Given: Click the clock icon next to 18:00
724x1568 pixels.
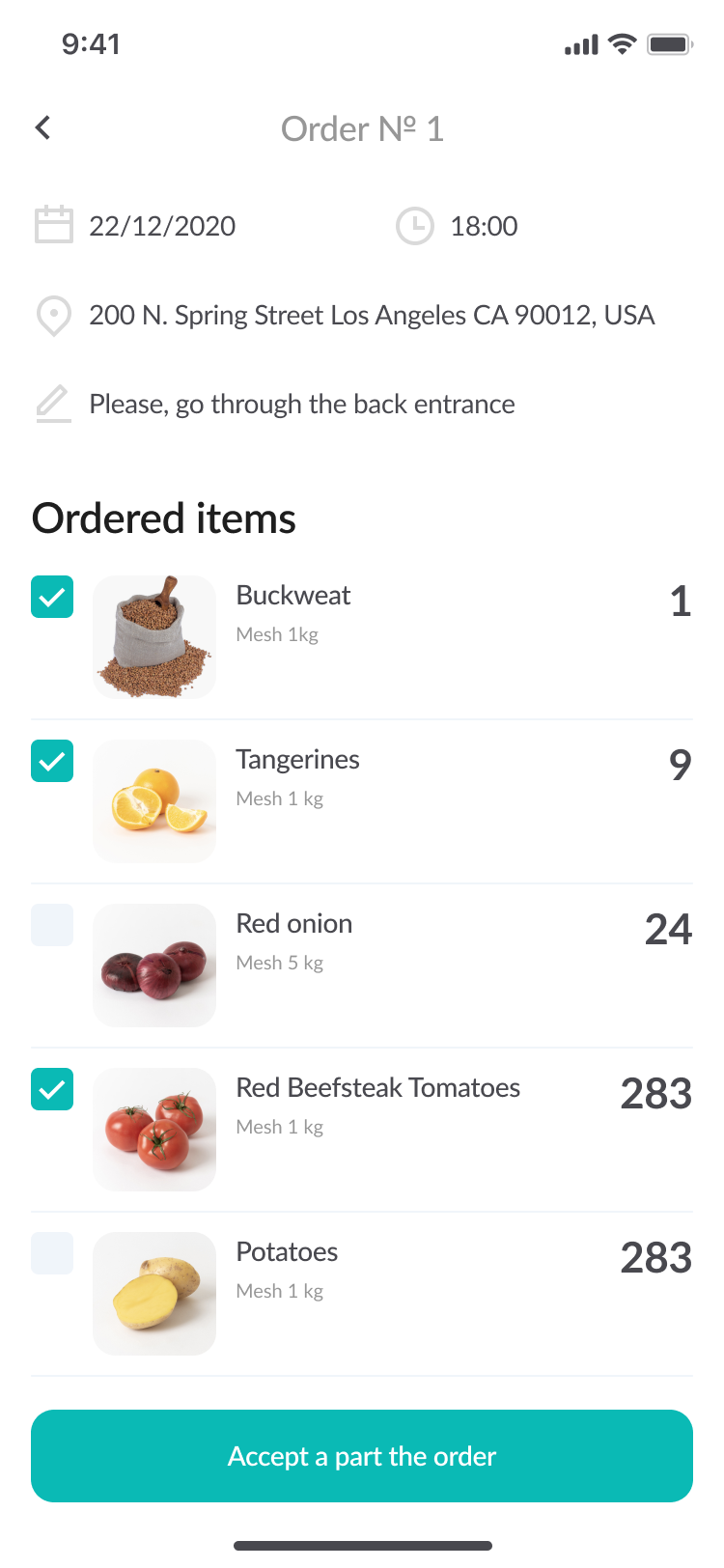Looking at the screenshot, I should pyautogui.click(x=415, y=225).
